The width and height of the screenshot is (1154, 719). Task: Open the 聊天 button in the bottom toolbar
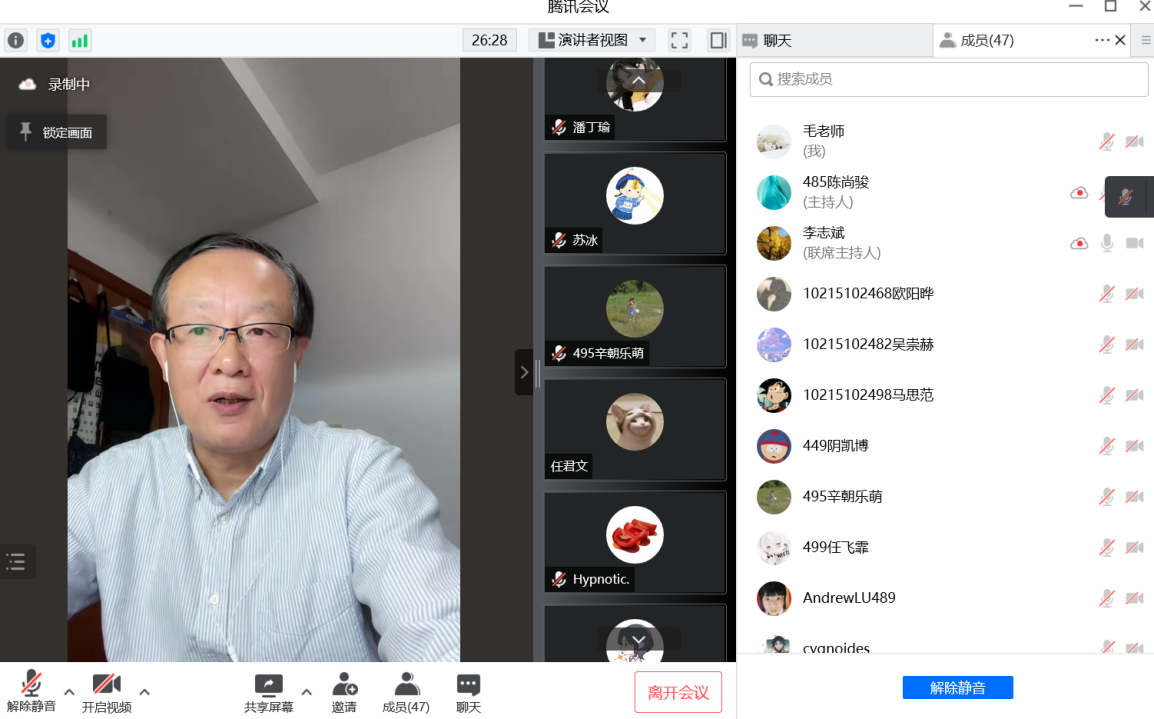pos(468,691)
